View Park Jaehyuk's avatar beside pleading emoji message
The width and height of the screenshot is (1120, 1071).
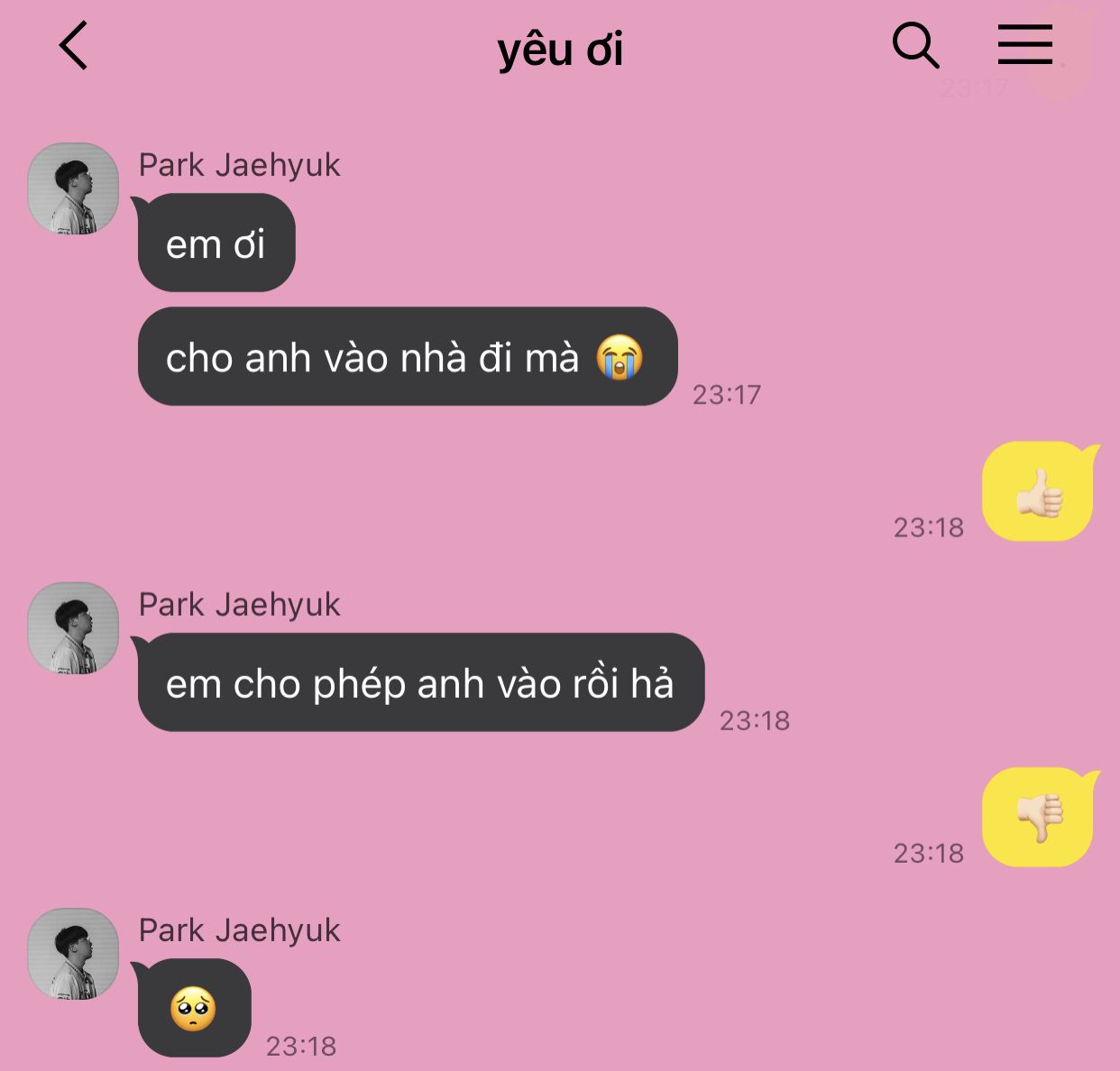pyautogui.click(x=73, y=954)
